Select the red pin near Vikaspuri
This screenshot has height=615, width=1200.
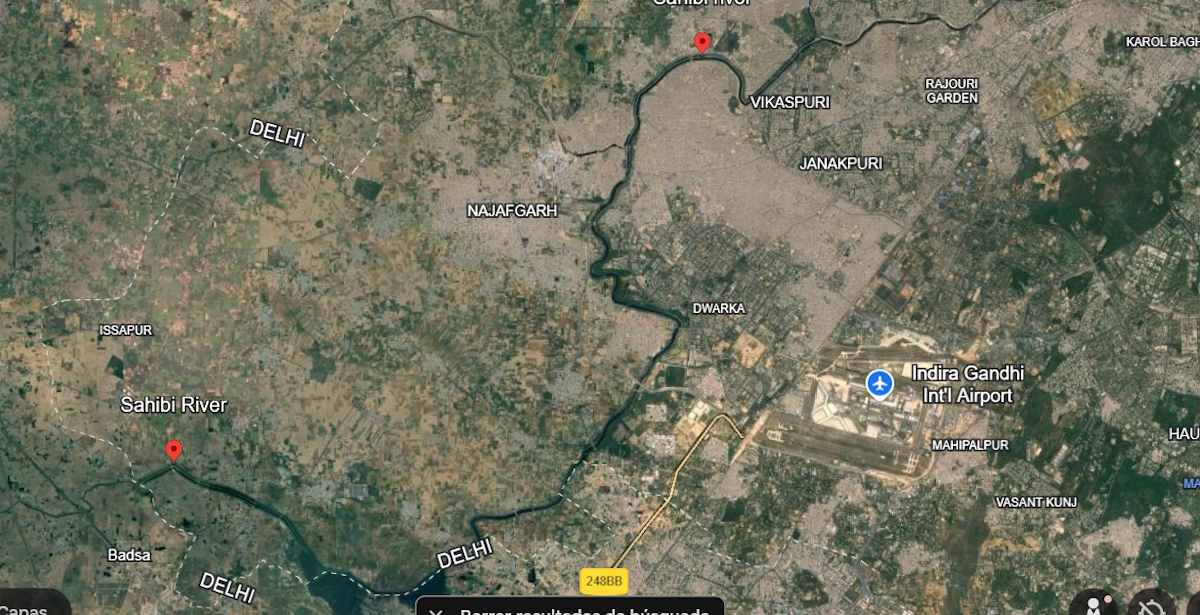[x=702, y=42]
